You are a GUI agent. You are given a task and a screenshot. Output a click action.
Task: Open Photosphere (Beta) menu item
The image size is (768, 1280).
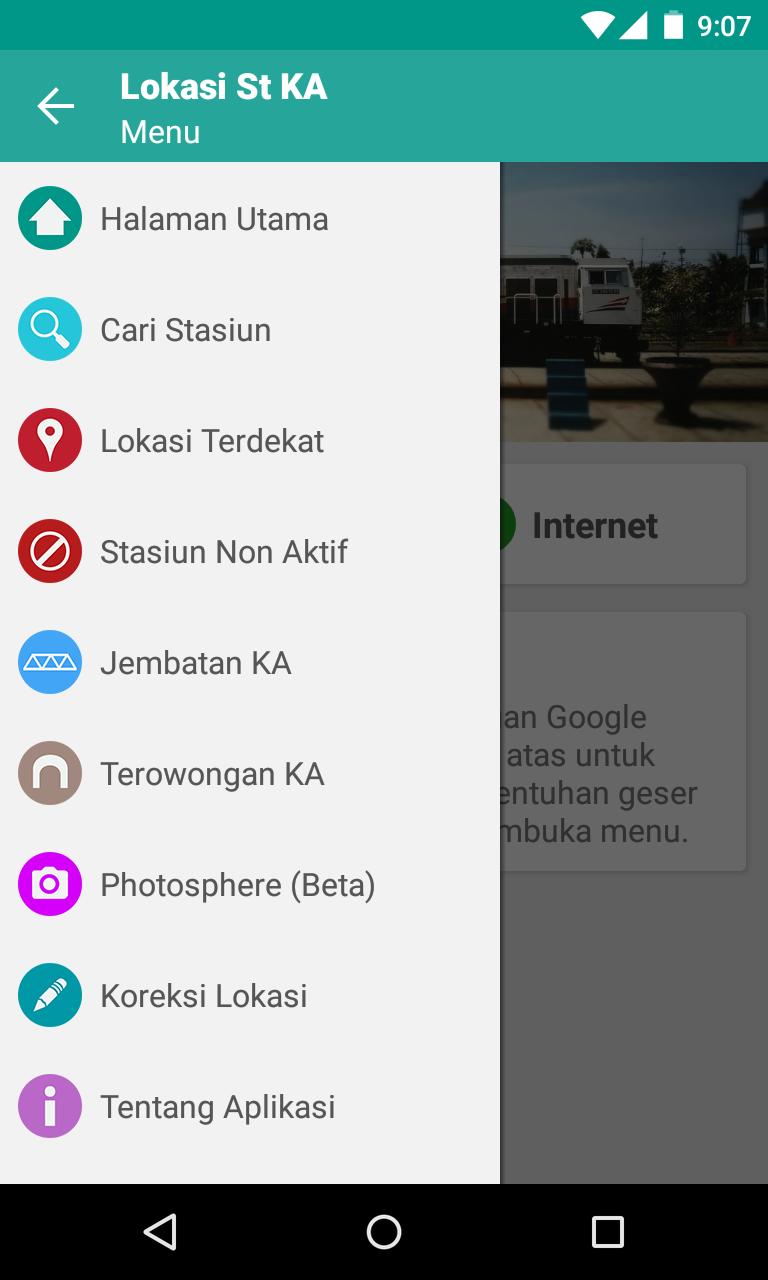(237, 884)
